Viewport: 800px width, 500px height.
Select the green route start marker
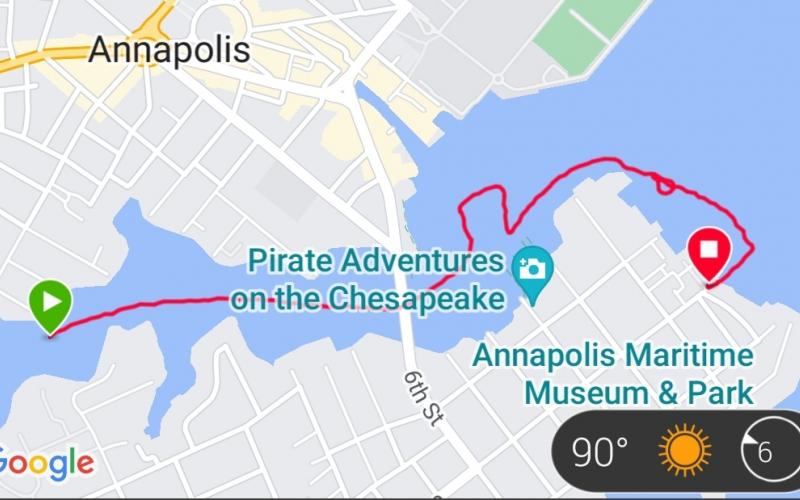(x=49, y=303)
